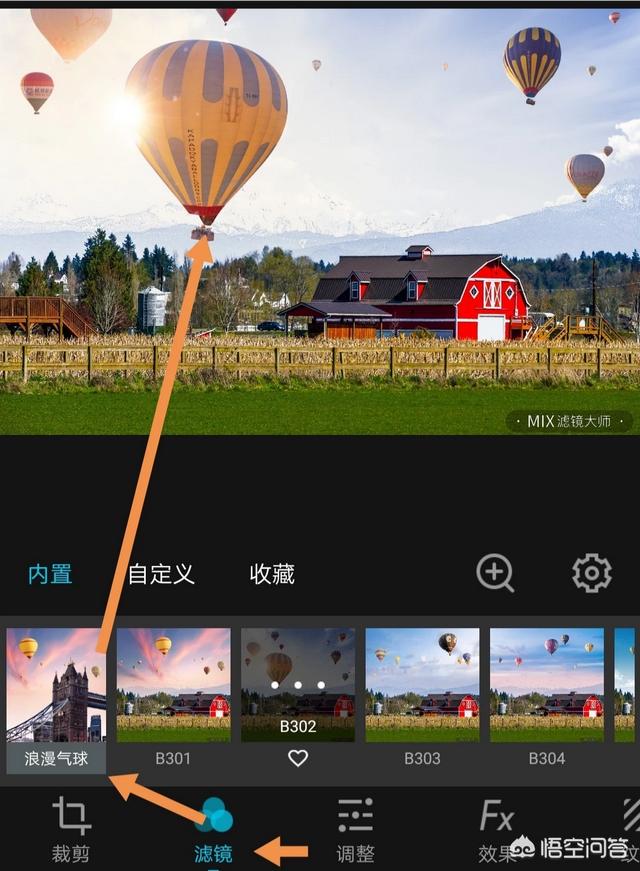Open the 收藏 favorites tab

pyautogui.click(x=272, y=574)
